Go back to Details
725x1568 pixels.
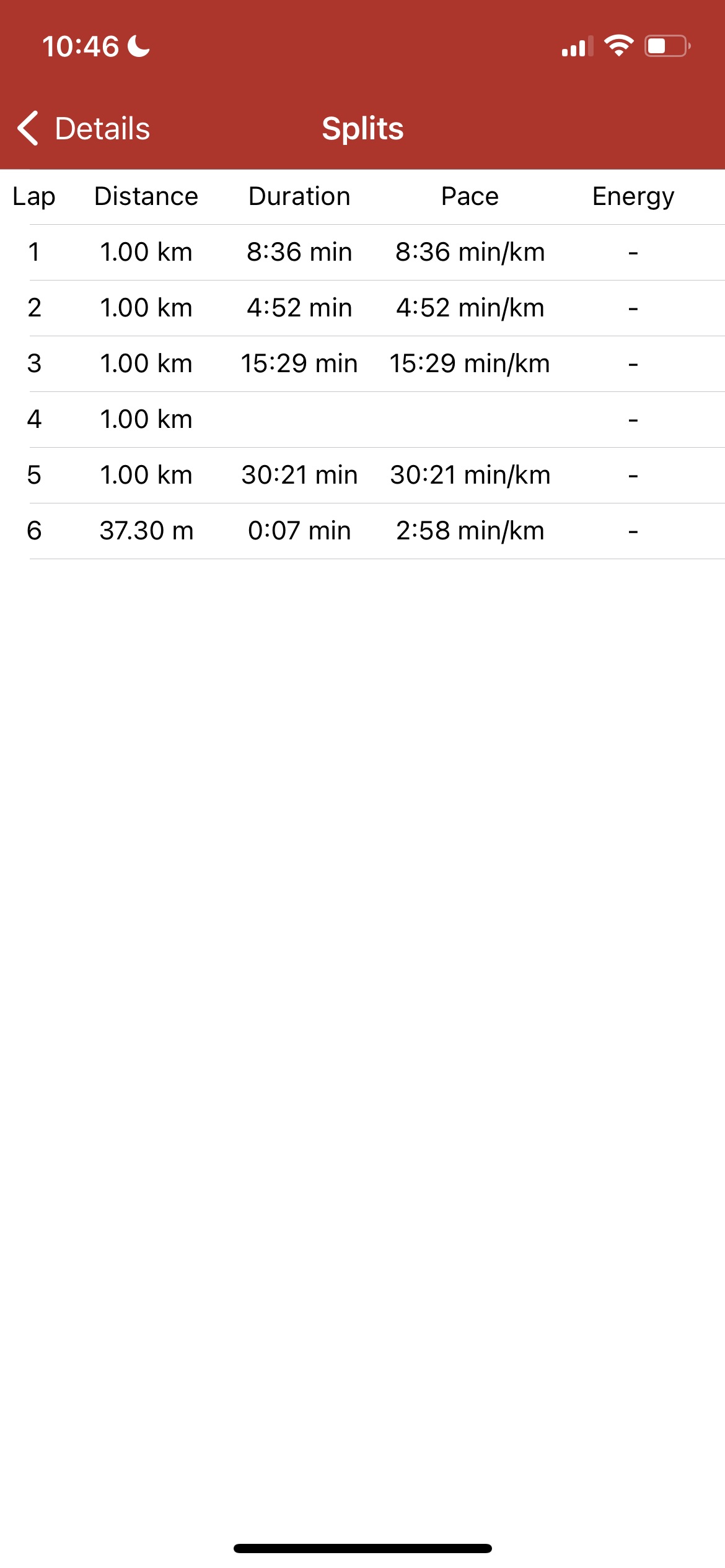click(x=84, y=129)
